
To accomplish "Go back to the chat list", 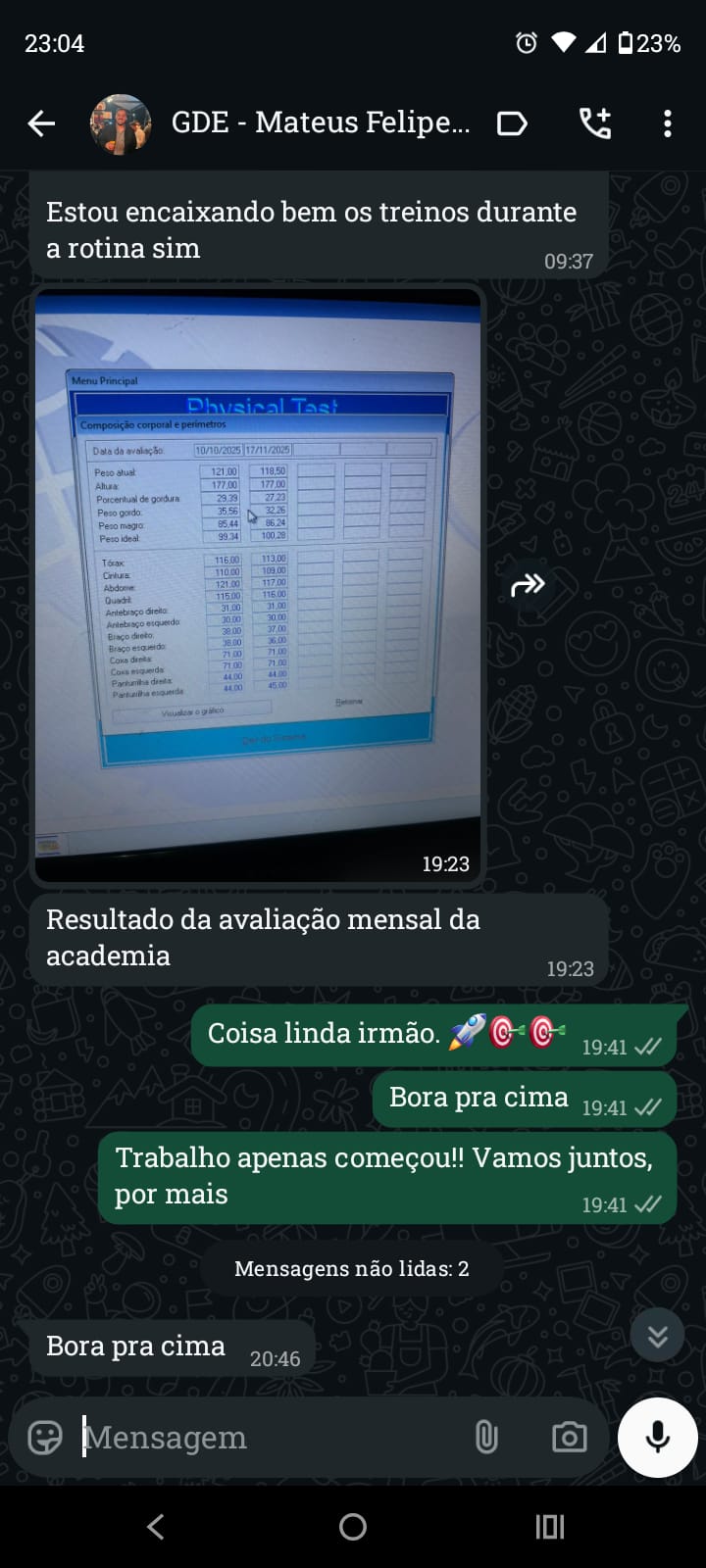I will pos(41,123).
